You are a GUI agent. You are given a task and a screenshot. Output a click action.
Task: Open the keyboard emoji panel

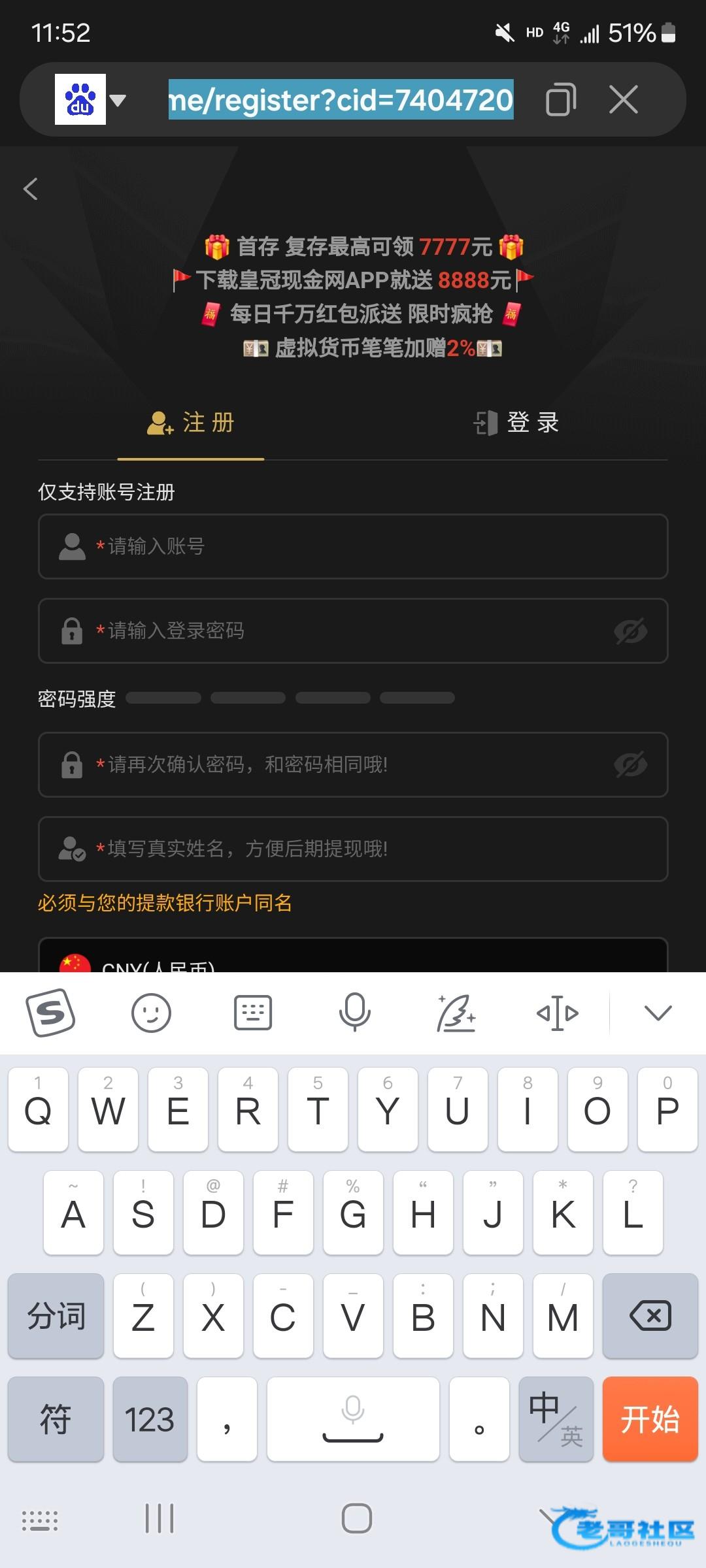[151, 1013]
